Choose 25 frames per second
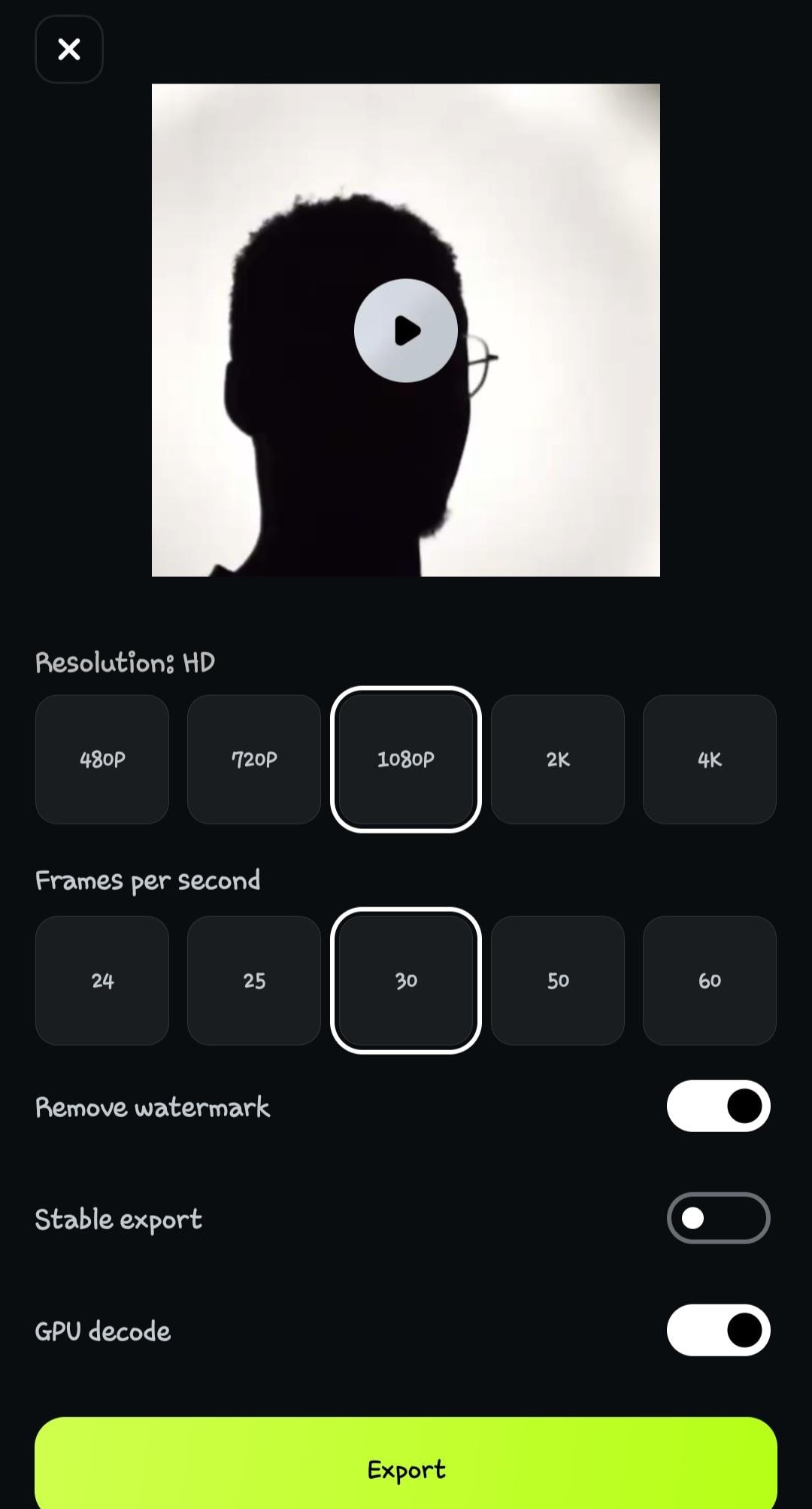This screenshot has height=1509, width=812. pos(254,980)
